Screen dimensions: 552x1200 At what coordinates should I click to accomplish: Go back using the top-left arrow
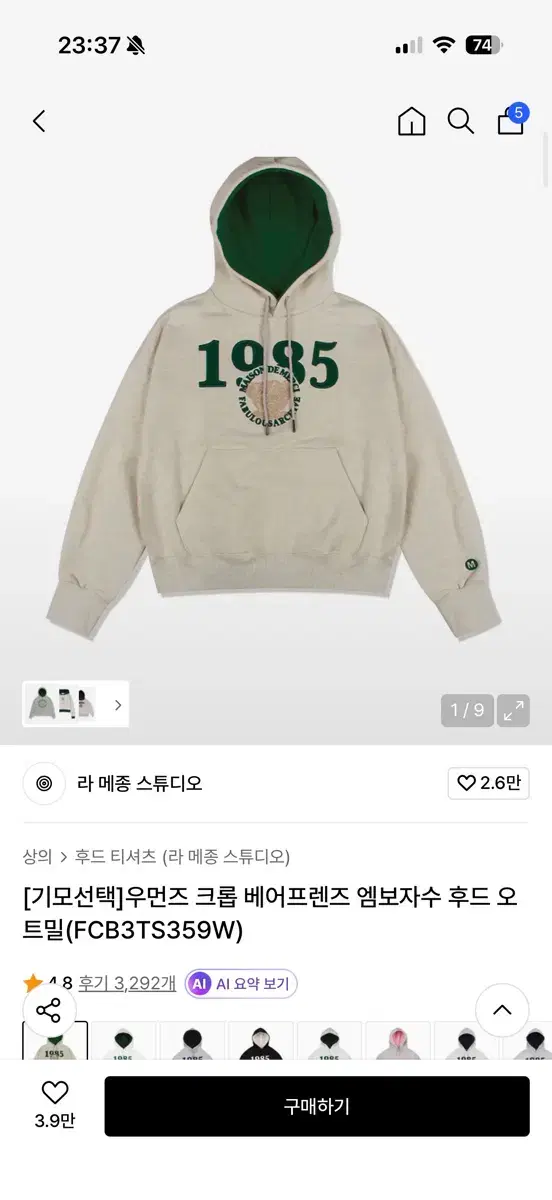coord(39,122)
